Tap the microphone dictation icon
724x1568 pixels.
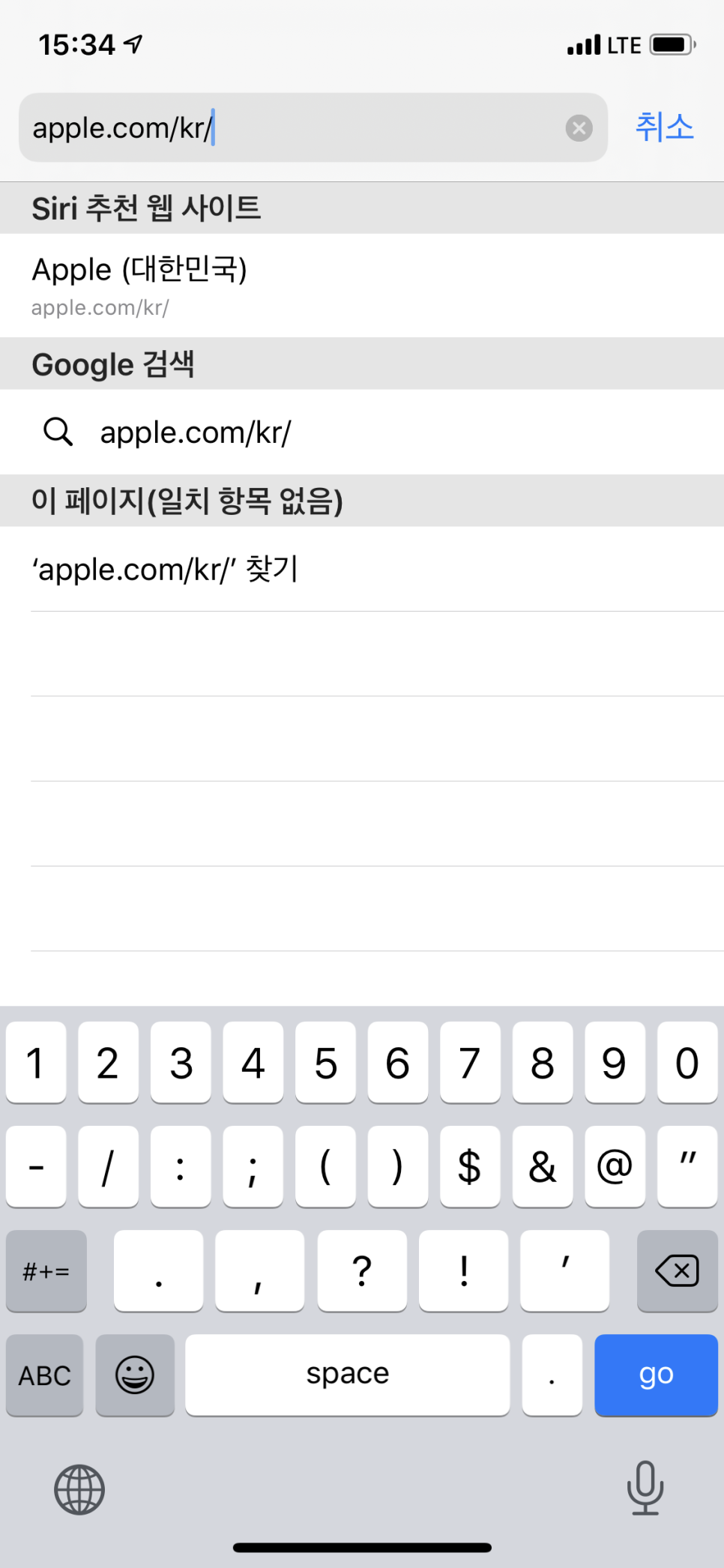(646, 1490)
